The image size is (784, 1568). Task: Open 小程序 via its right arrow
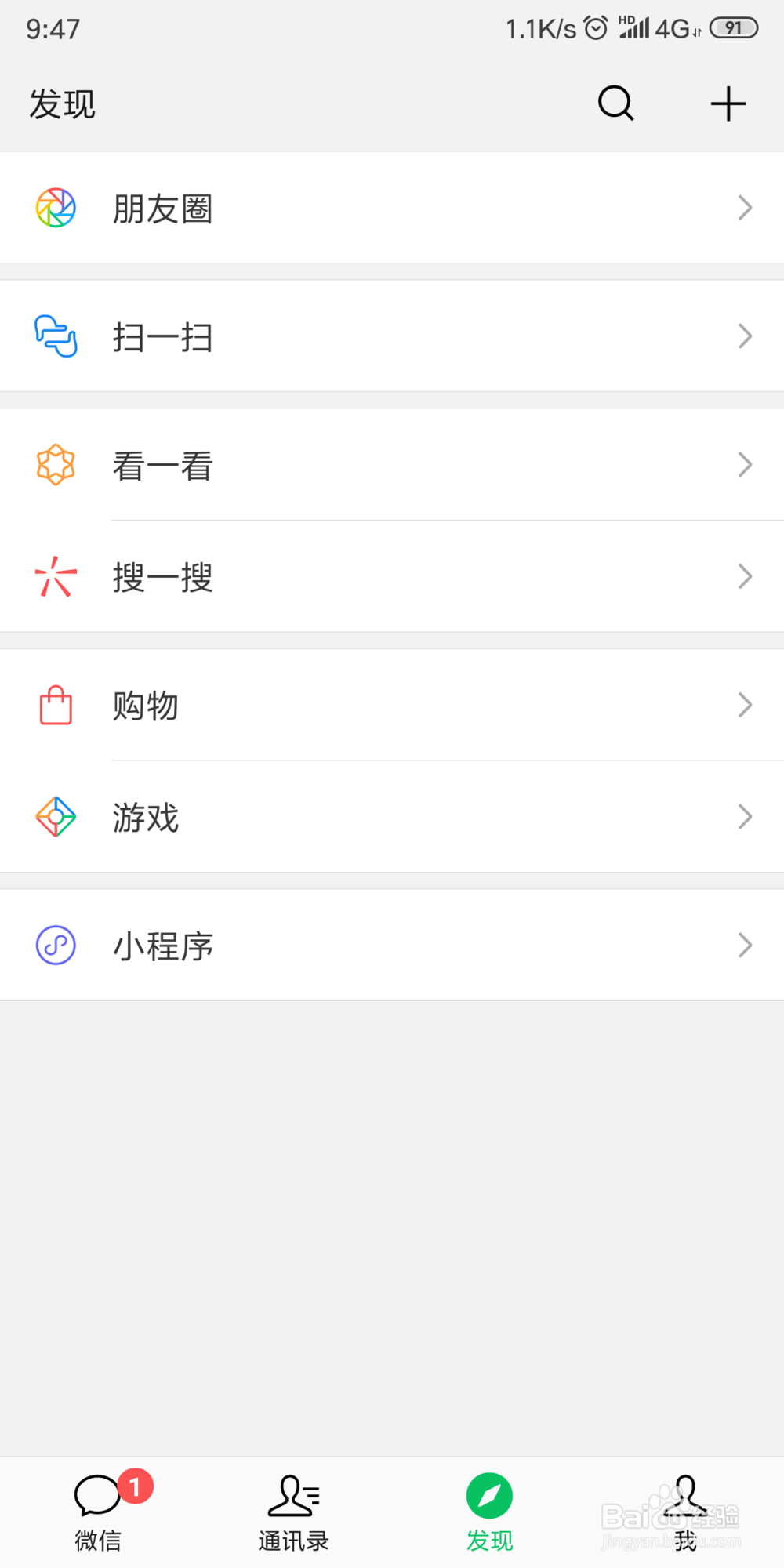point(745,946)
